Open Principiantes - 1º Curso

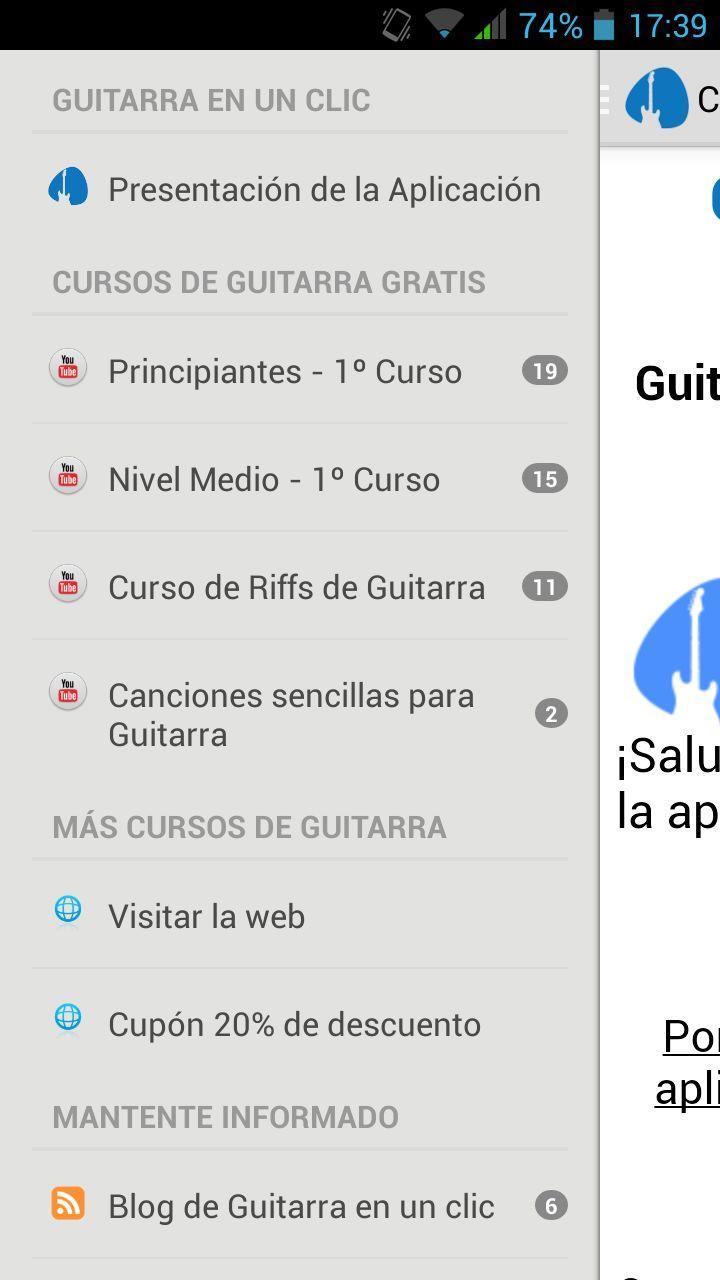coord(285,370)
